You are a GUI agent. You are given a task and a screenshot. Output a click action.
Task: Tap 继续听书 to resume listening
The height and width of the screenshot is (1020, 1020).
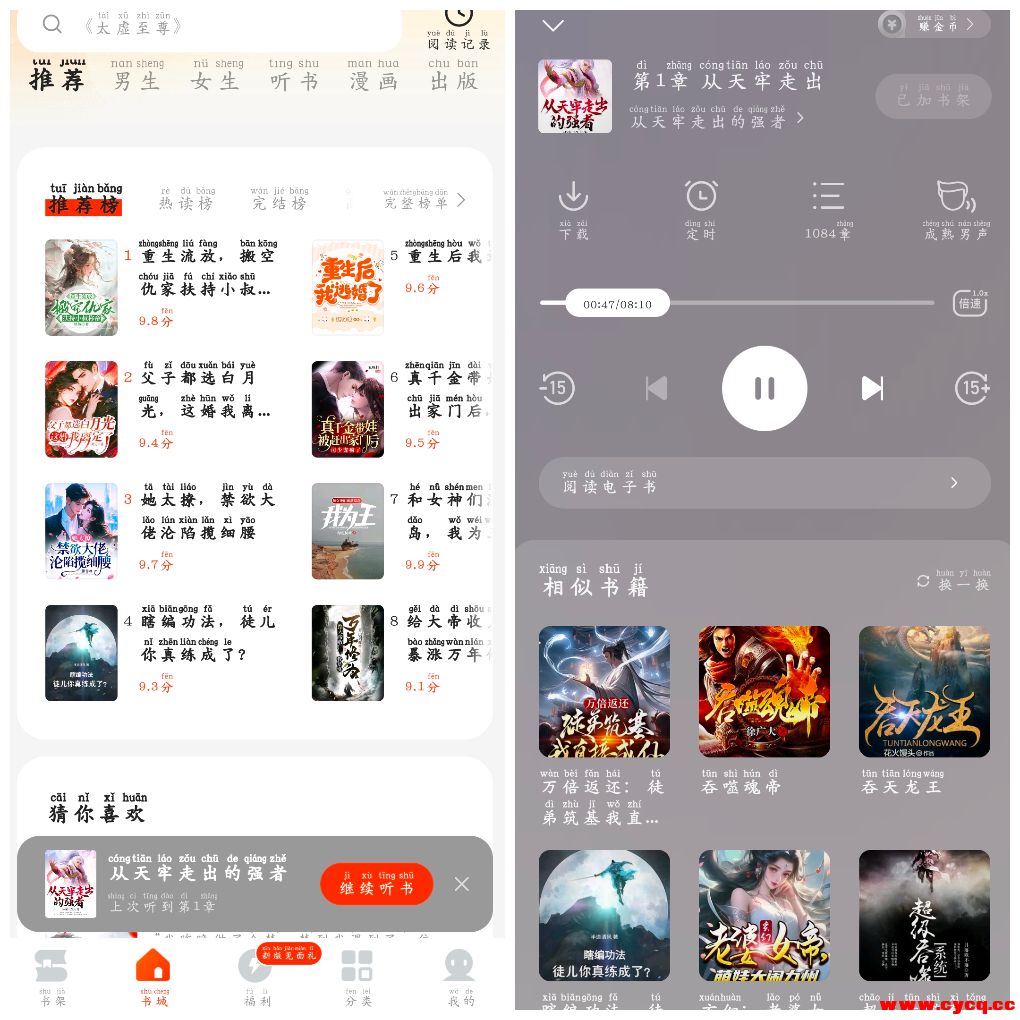[376, 884]
